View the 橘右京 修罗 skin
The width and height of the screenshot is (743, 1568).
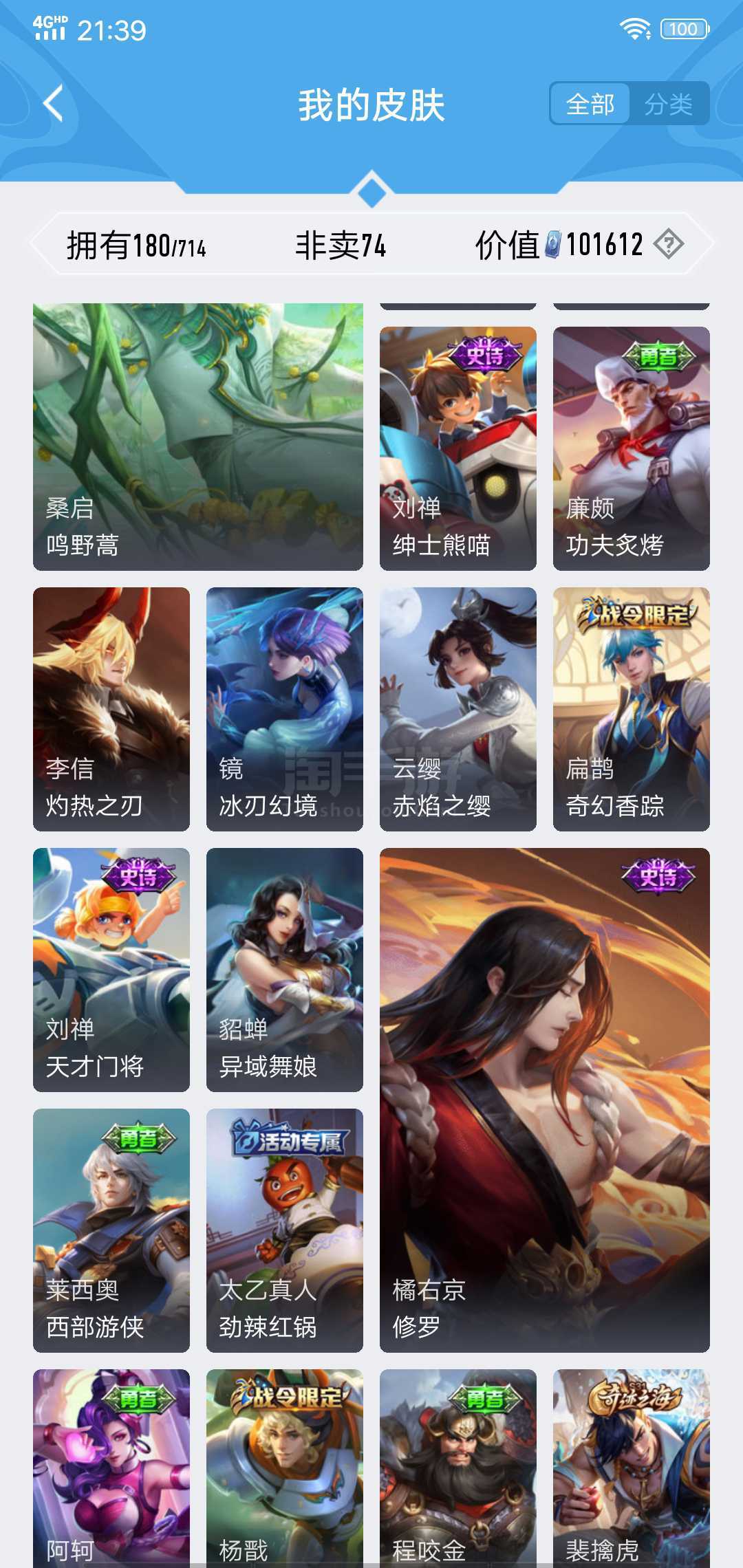click(x=544, y=1100)
